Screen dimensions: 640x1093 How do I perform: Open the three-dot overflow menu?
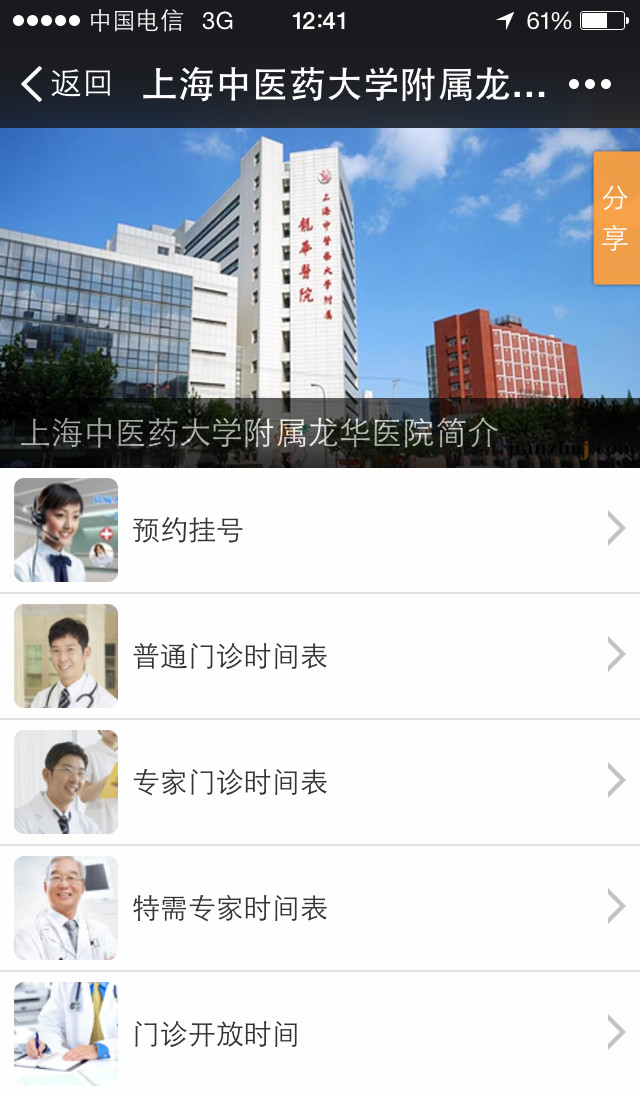pos(590,84)
